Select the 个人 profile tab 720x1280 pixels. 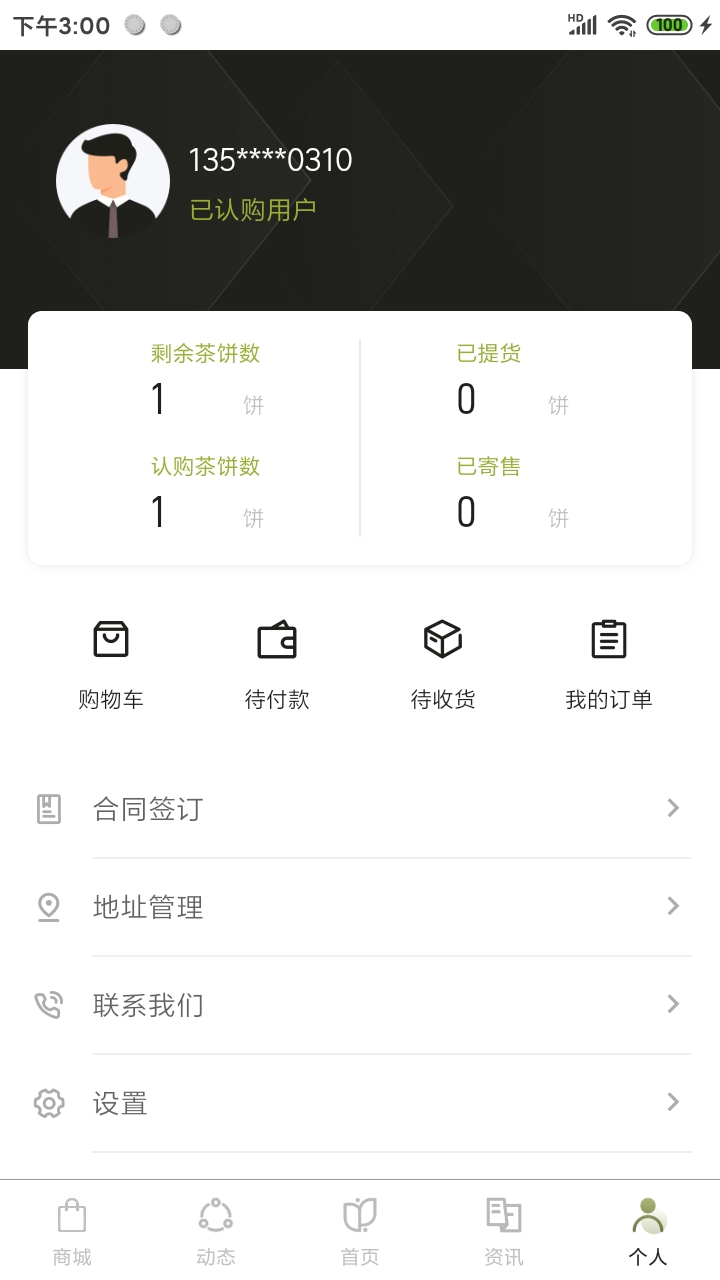click(648, 1232)
